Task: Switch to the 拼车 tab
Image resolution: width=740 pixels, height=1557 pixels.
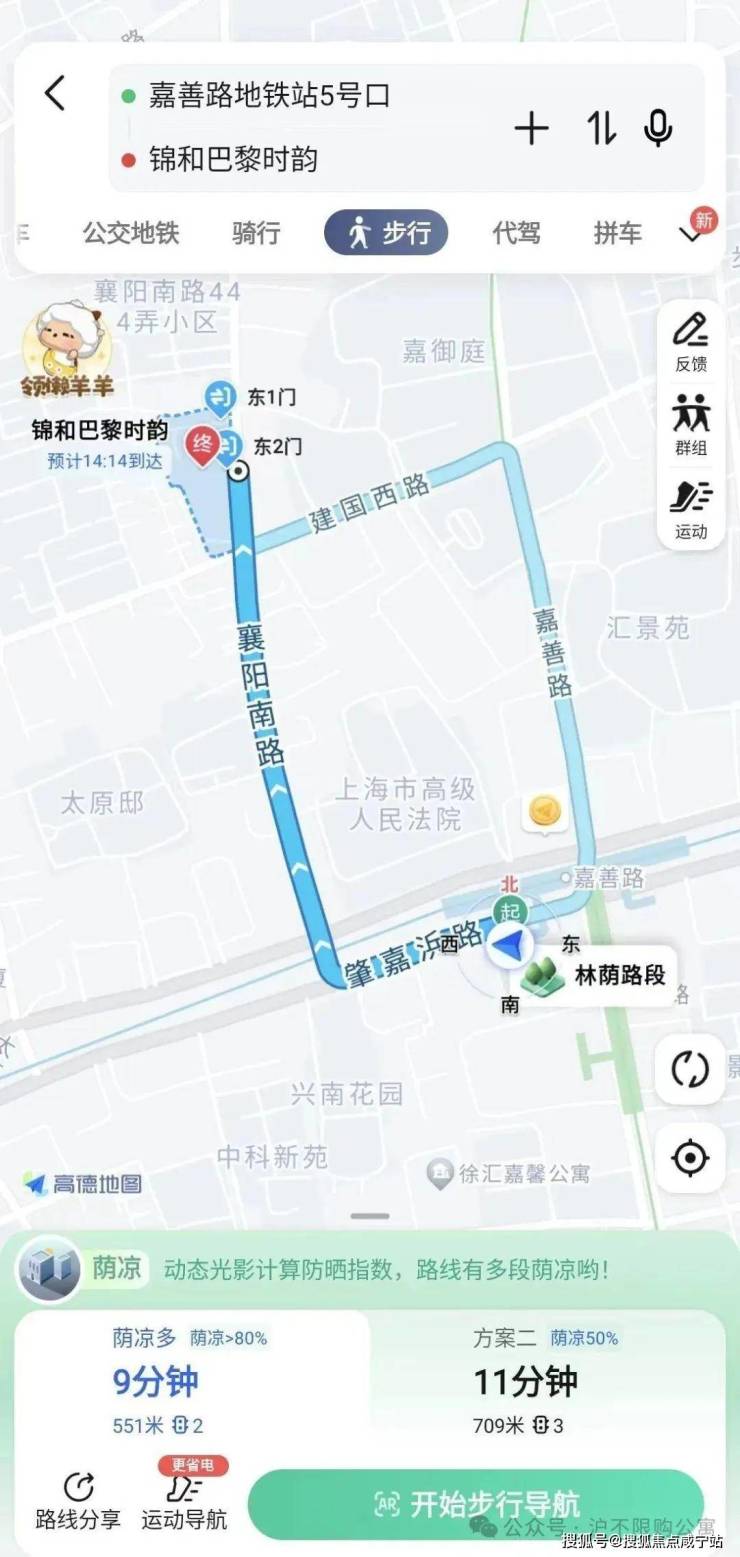Action: (618, 234)
